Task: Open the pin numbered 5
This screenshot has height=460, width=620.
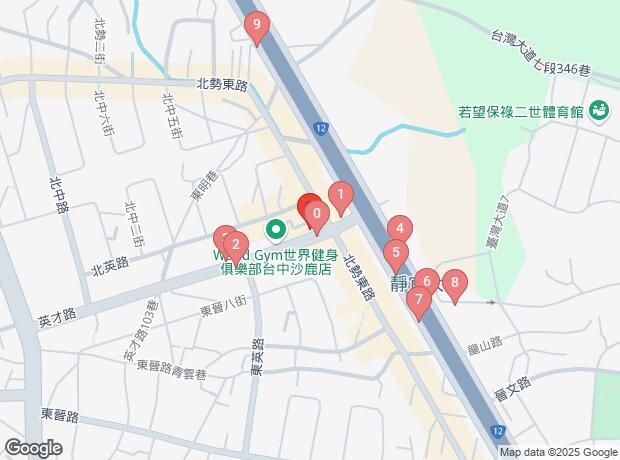Action: (396, 253)
